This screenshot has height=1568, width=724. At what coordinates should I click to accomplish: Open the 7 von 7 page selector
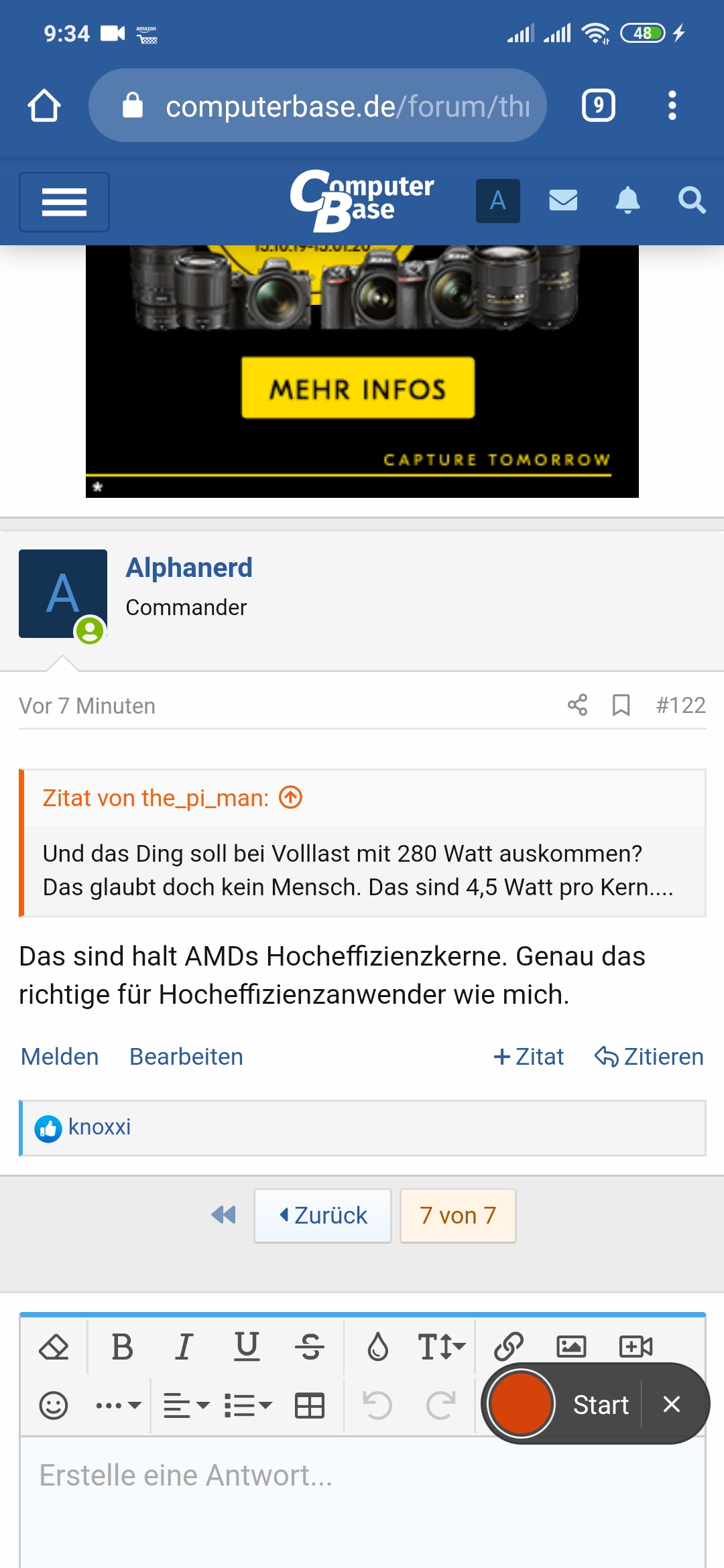(x=458, y=1216)
